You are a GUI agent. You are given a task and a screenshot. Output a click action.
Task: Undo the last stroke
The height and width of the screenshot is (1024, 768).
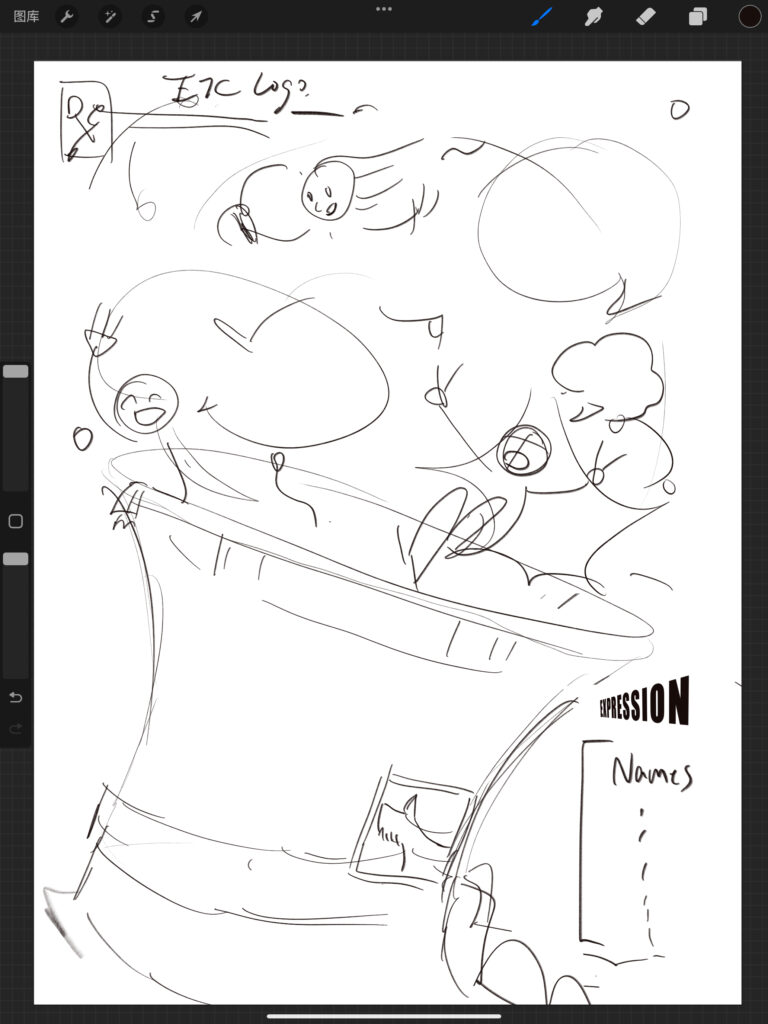(x=16, y=696)
